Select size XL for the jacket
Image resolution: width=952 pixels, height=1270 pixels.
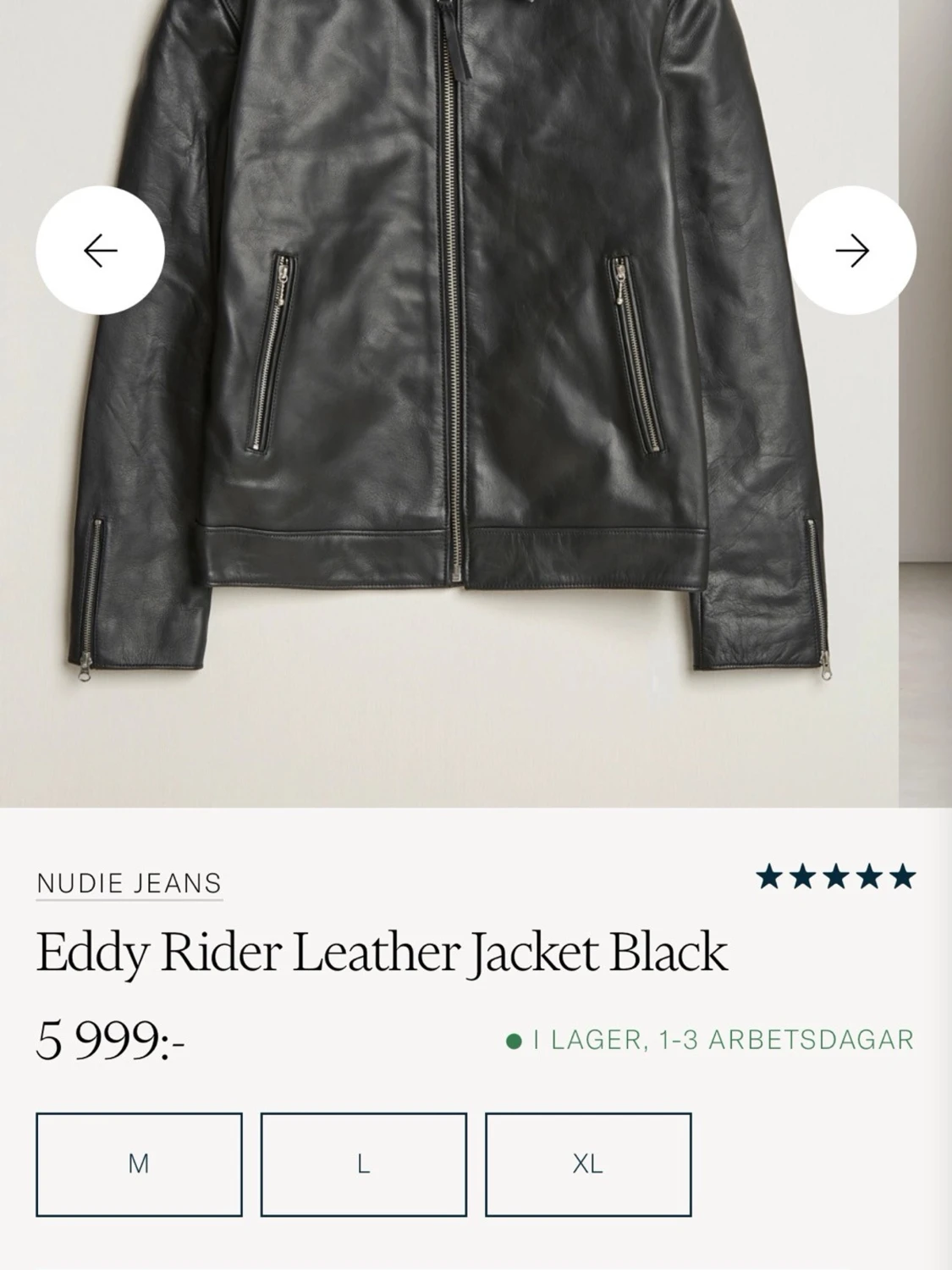tap(588, 1164)
